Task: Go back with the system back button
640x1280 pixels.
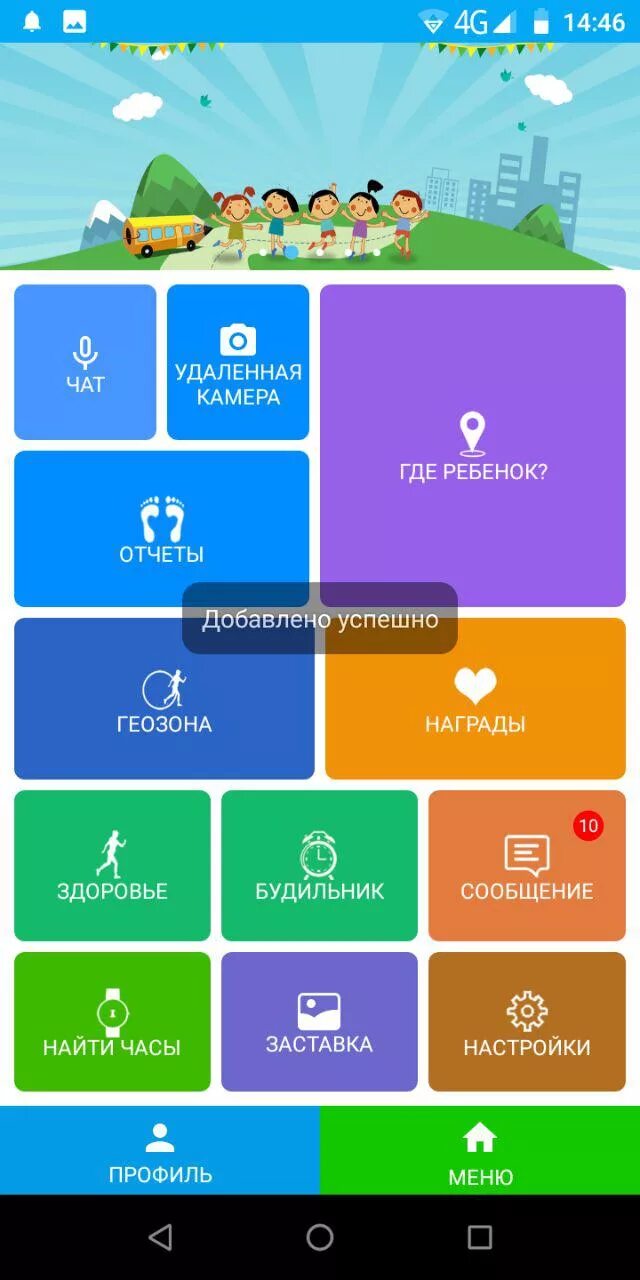Action: [x=160, y=1237]
